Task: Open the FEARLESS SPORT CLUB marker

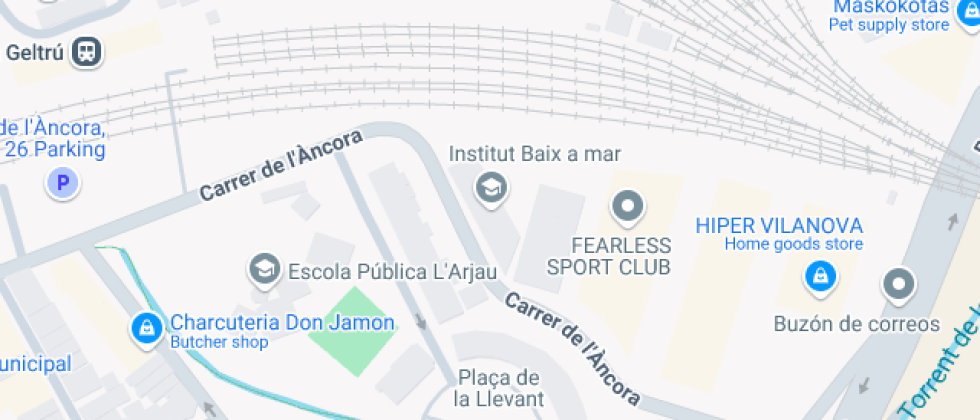Action: [x=628, y=207]
